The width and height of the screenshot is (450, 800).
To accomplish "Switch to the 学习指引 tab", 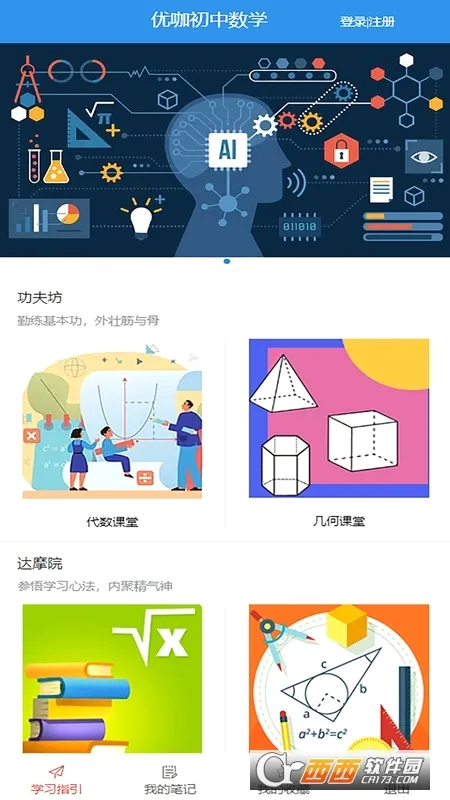I will pos(57,780).
